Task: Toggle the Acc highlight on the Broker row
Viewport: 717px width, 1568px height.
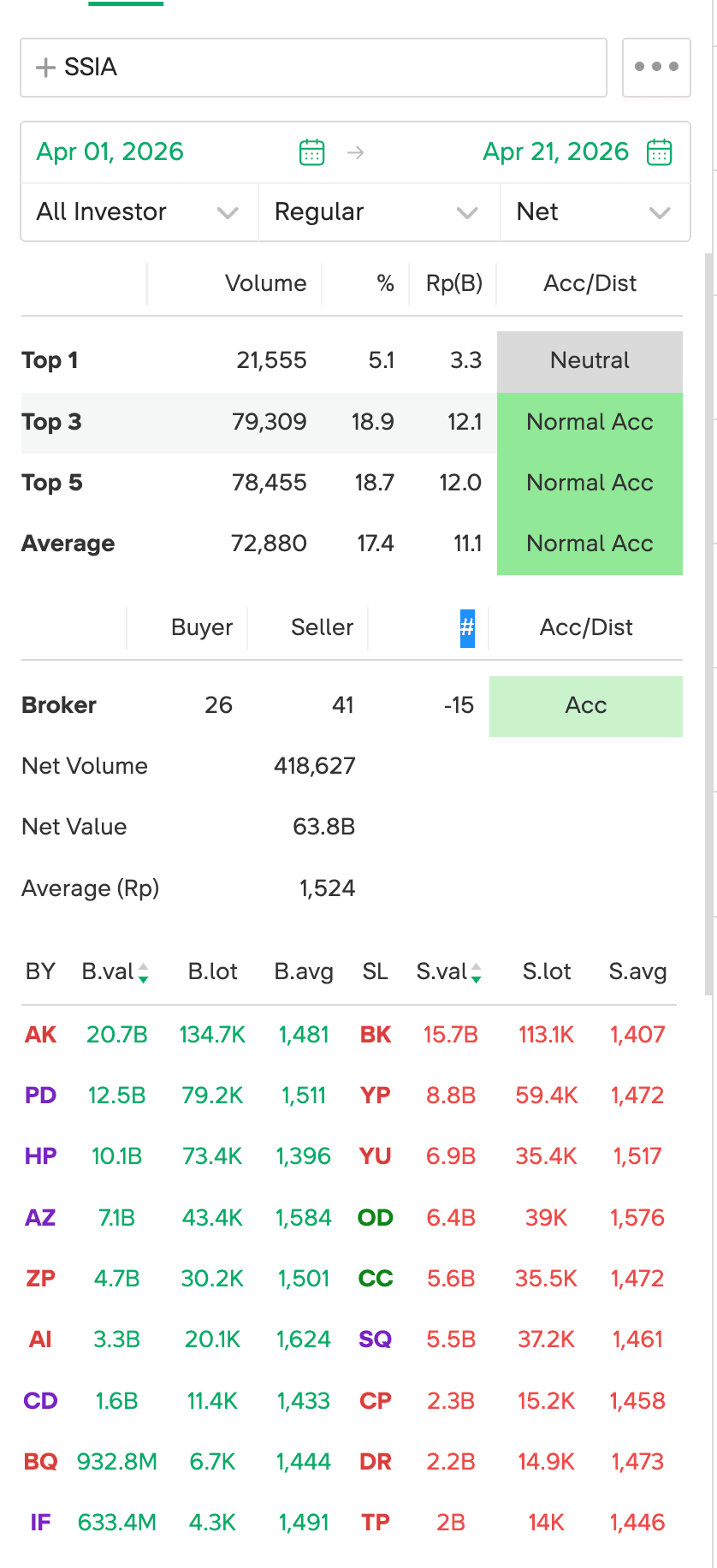Action: pyautogui.click(x=585, y=705)
